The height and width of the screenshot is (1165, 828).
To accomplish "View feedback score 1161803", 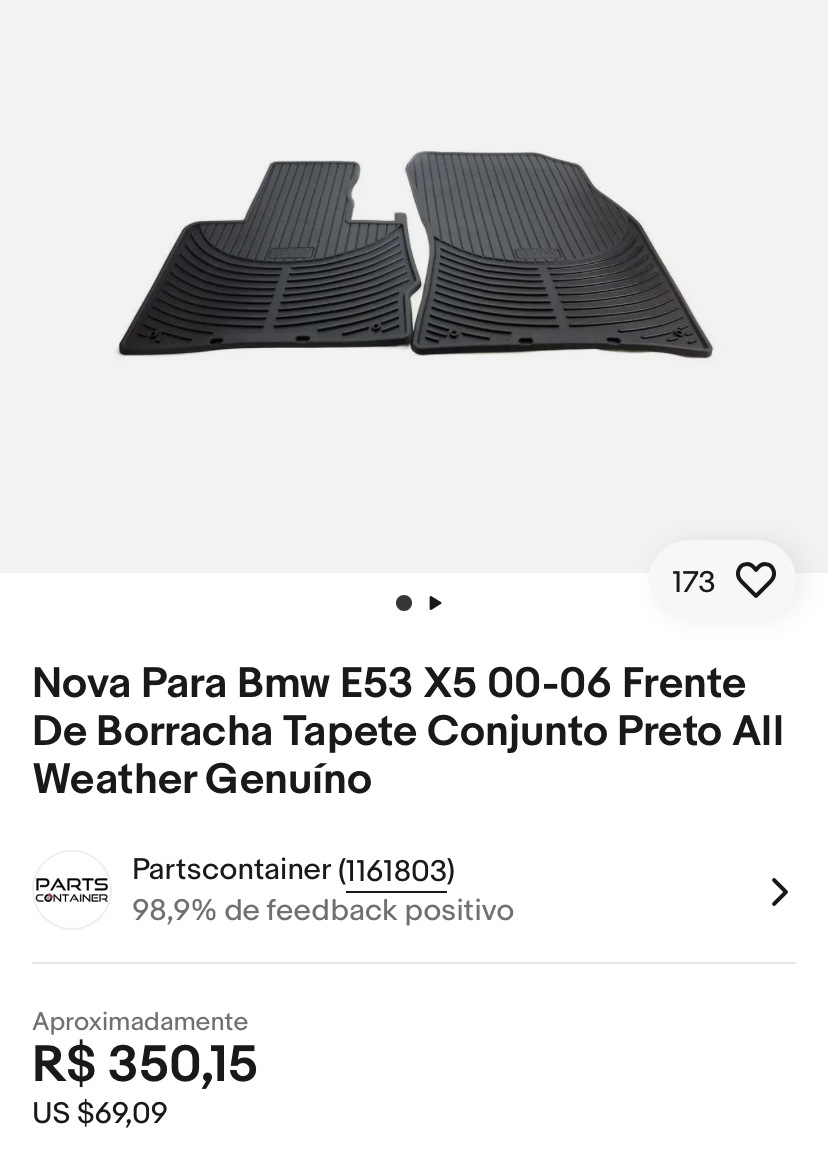I will point(396,871).
